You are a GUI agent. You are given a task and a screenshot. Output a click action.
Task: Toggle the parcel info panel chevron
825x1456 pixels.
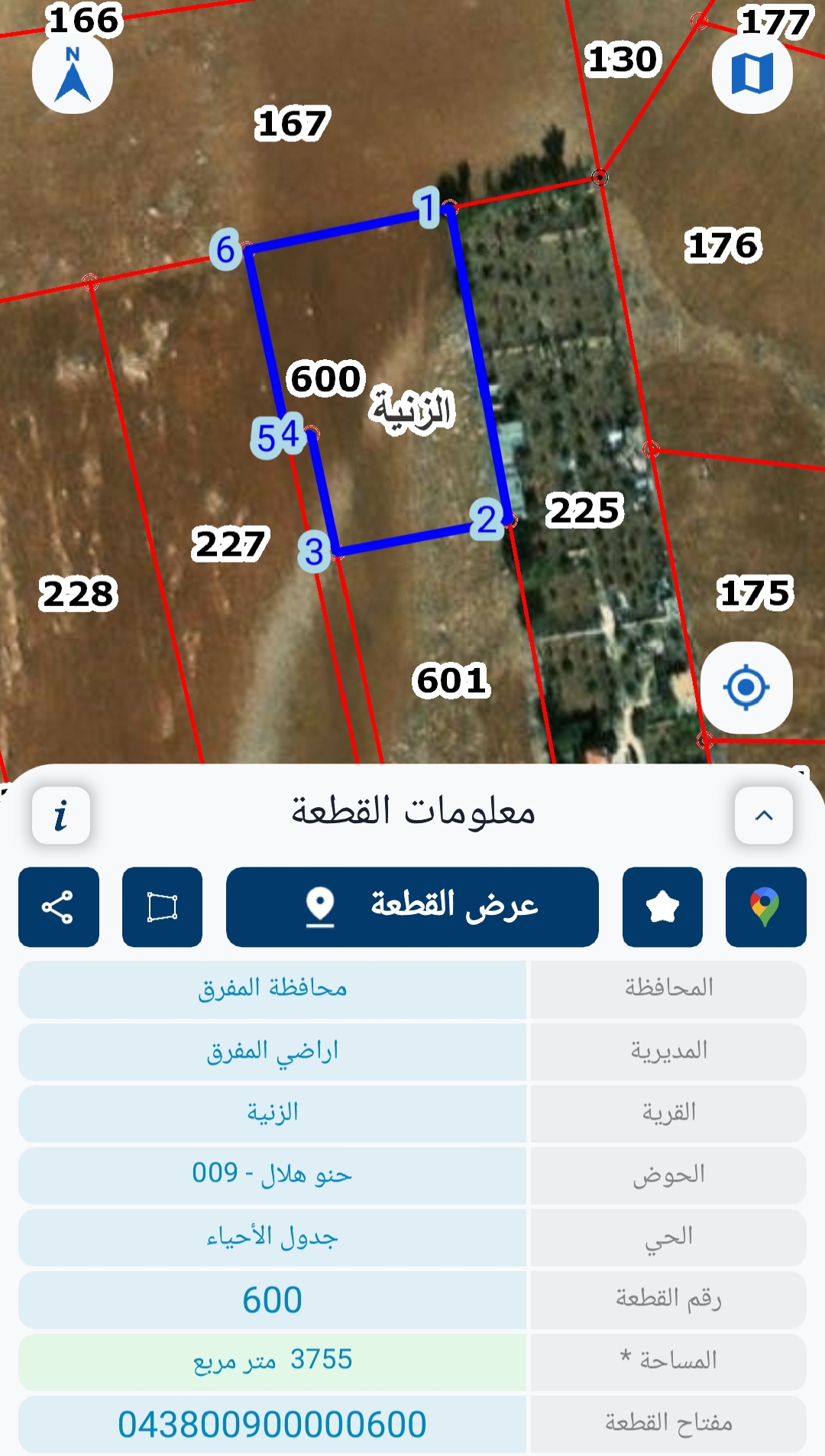pyautogui.click(x=763, y=816)
